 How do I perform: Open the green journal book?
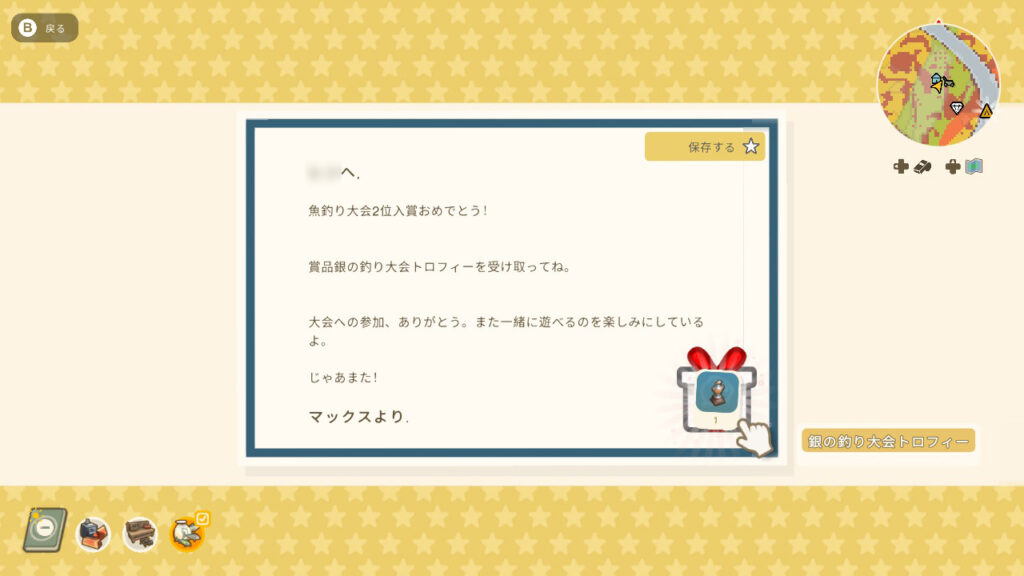(45, 530)
